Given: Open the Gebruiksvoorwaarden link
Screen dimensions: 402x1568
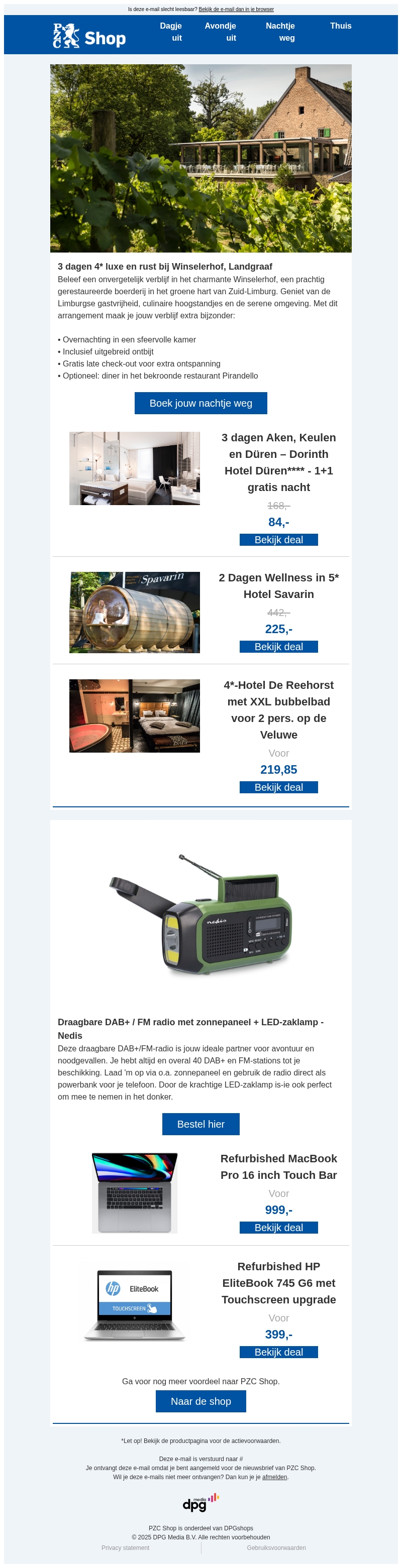Looking at the screenshot, I should tap(276, 1547).
